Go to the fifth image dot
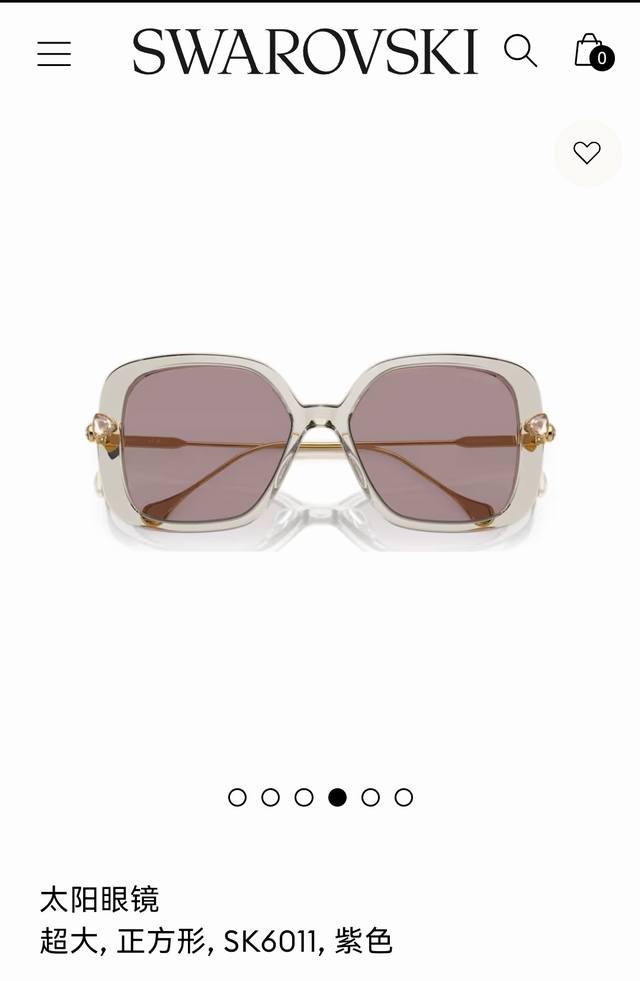 click(371, 797)
